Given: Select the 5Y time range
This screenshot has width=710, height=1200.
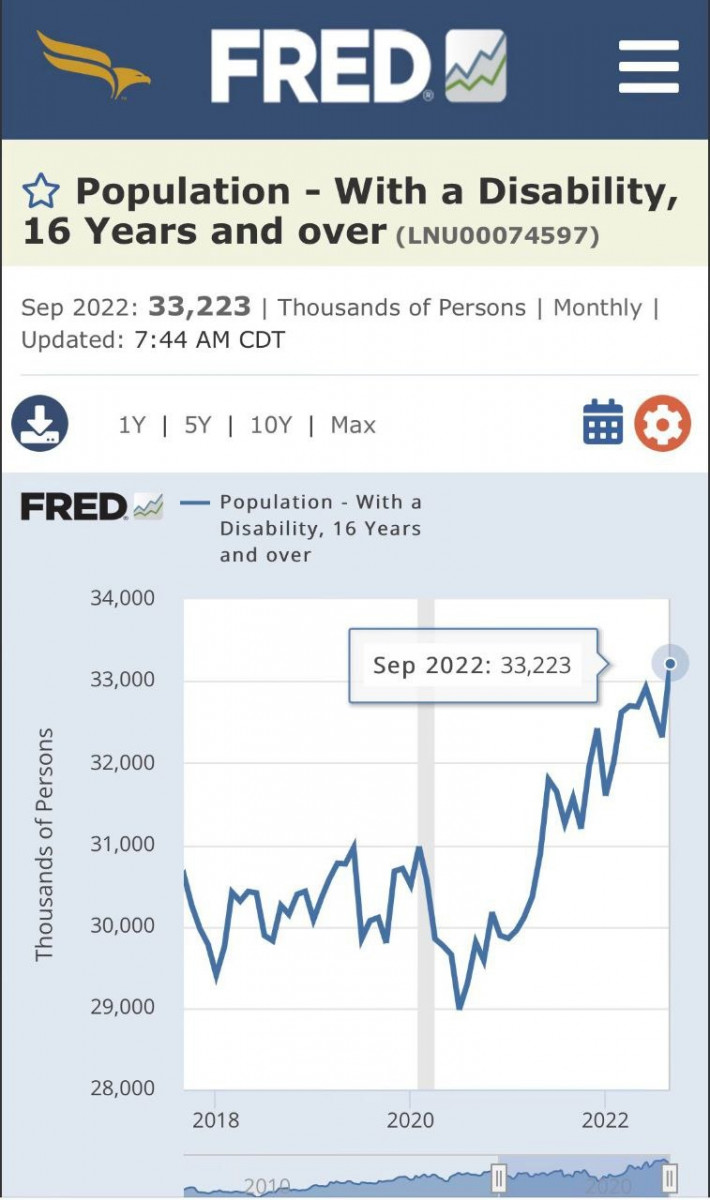Looking at the screenshot, I should pyautogui.click(x=197, y=425).
